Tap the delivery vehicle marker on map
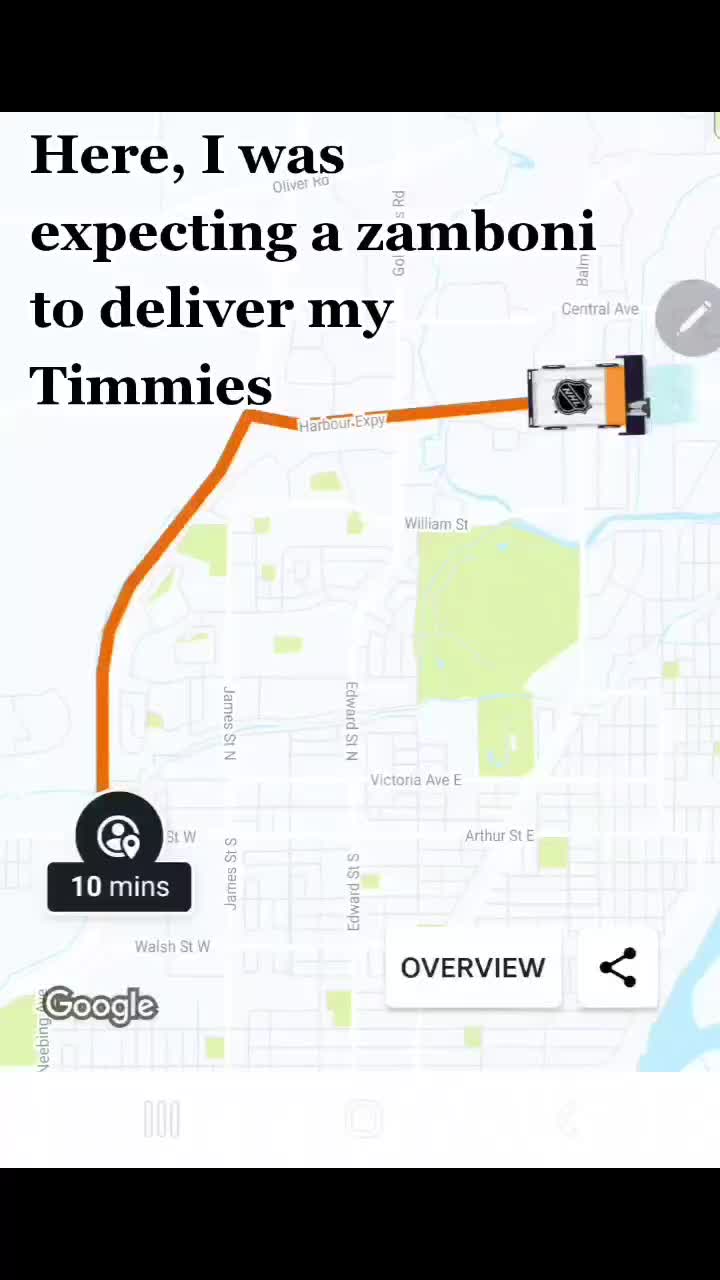This screenshot has height=1280, width=720. click(588, 396)
